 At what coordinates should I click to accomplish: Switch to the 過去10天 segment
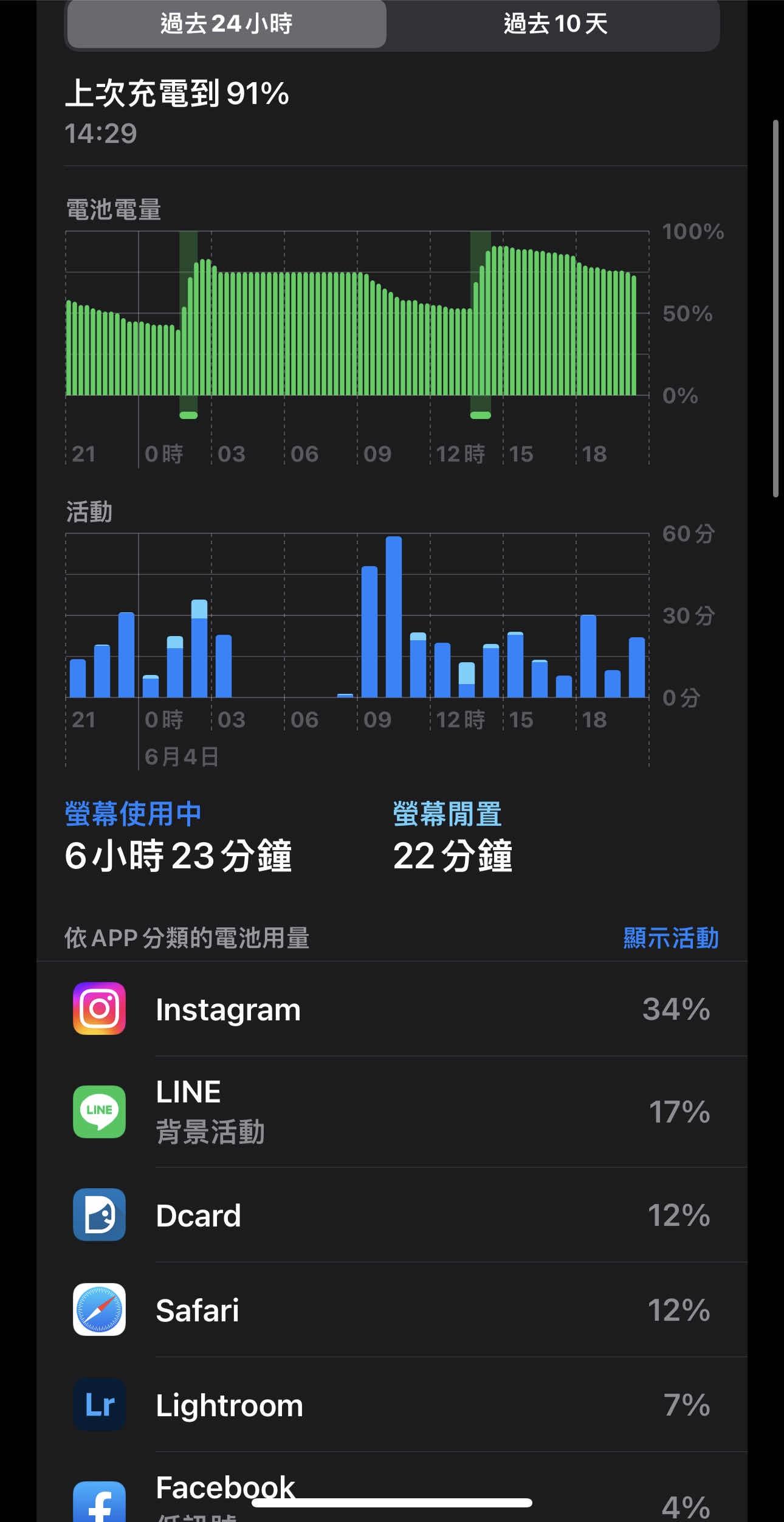click(x=554, y=24)
